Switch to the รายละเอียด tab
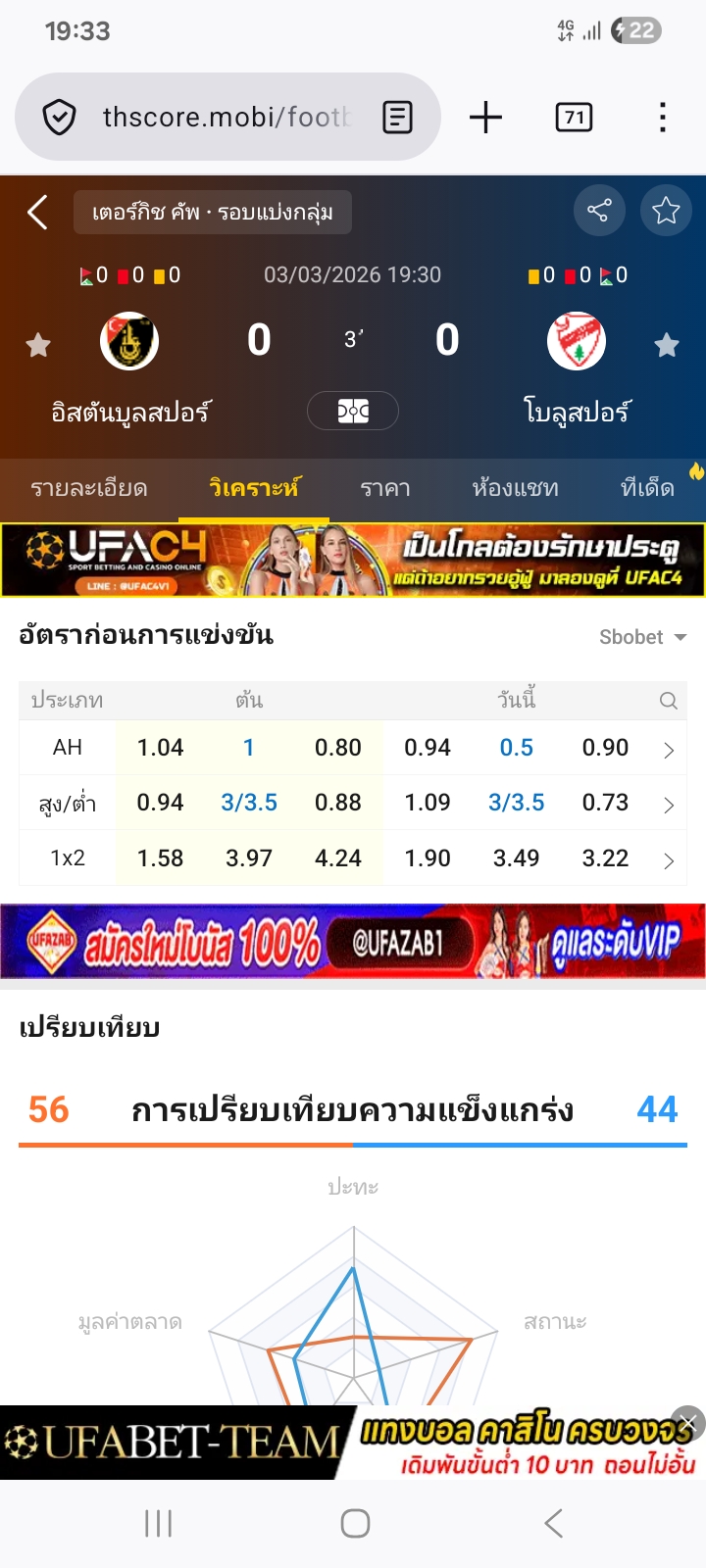The height and width of the screenshot is (1568, 706). (x=89, y=488)
